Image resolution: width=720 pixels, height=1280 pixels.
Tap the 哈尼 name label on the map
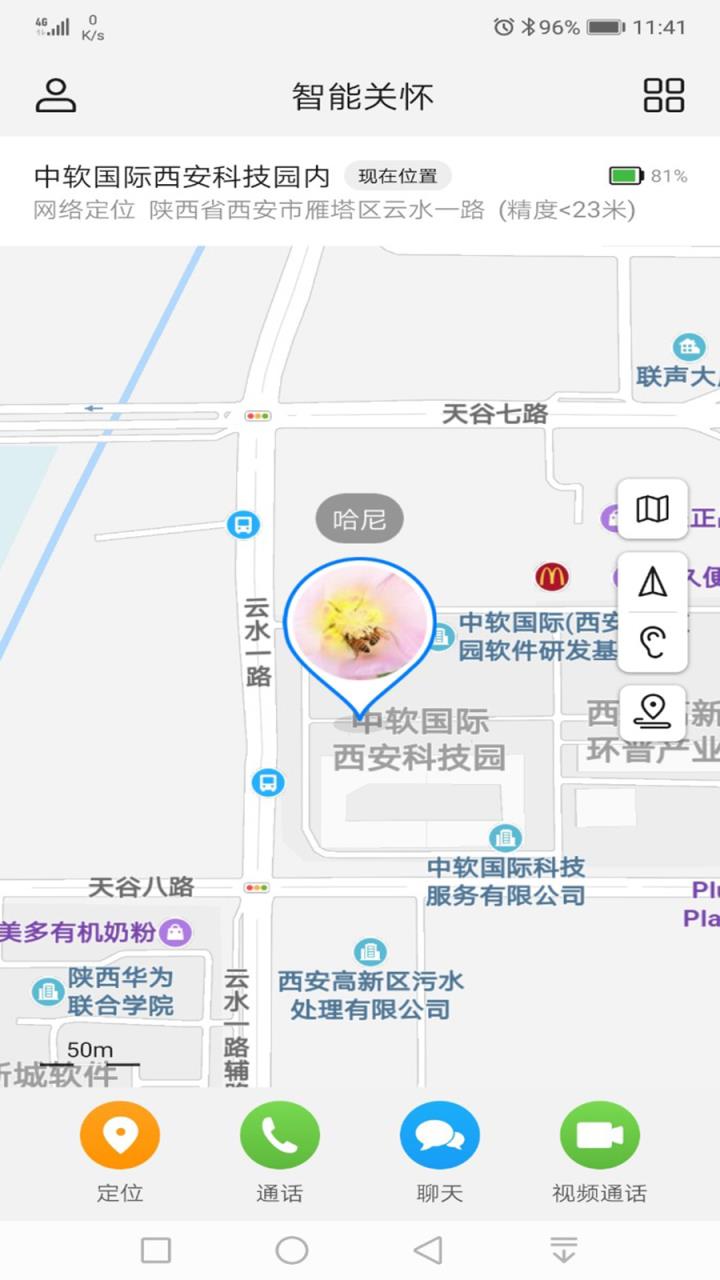coord(358,518)
